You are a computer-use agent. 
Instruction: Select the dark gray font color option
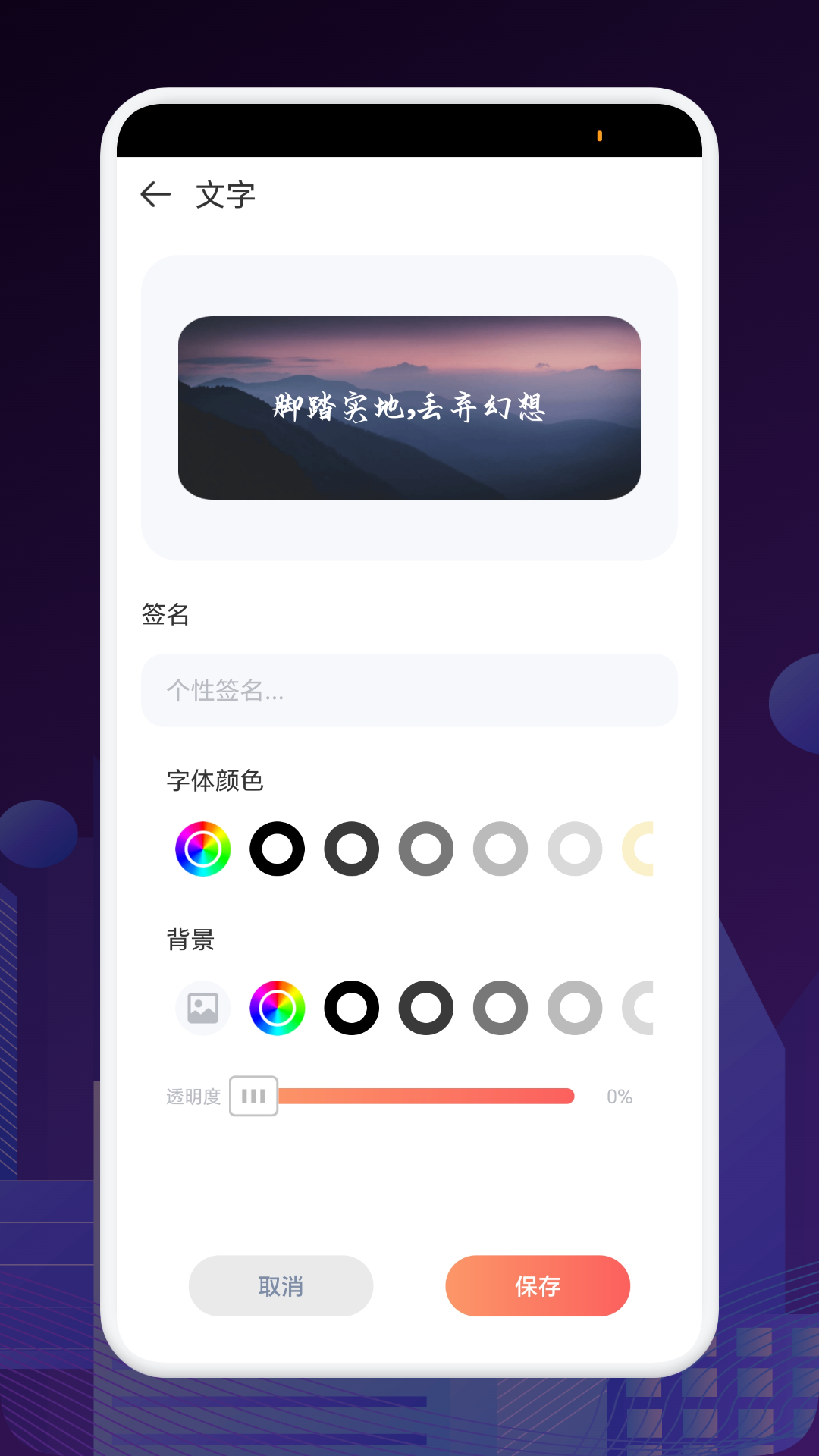click(x=351, y=849)
